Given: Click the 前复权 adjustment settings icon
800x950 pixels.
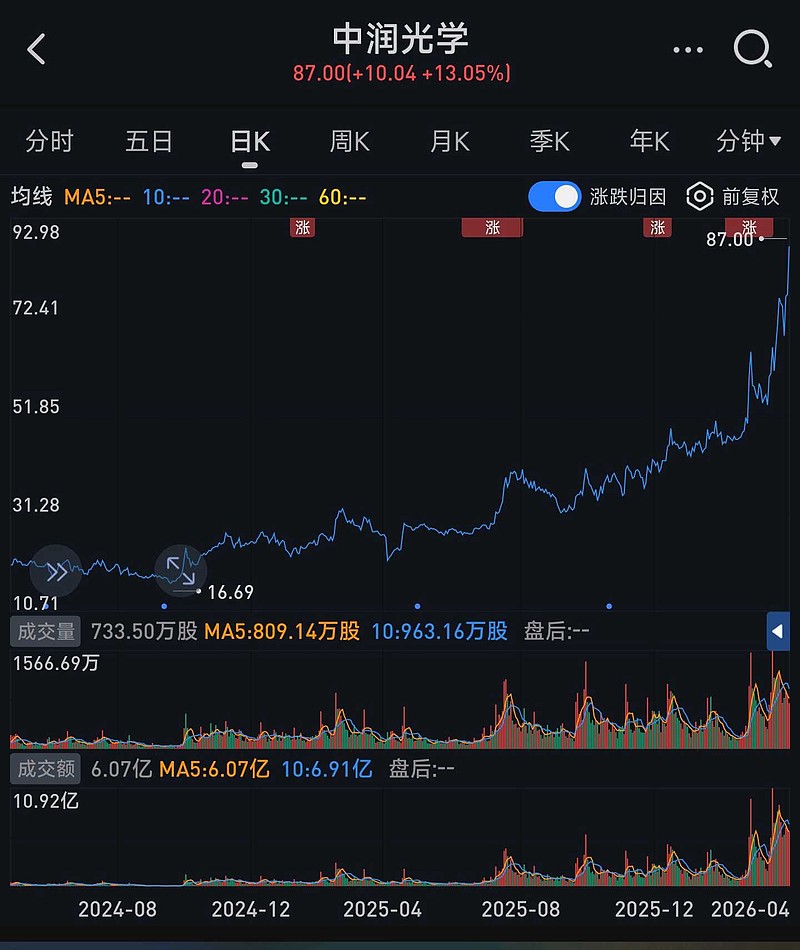Looking at the screenshot, I should (x=700, y=197).
